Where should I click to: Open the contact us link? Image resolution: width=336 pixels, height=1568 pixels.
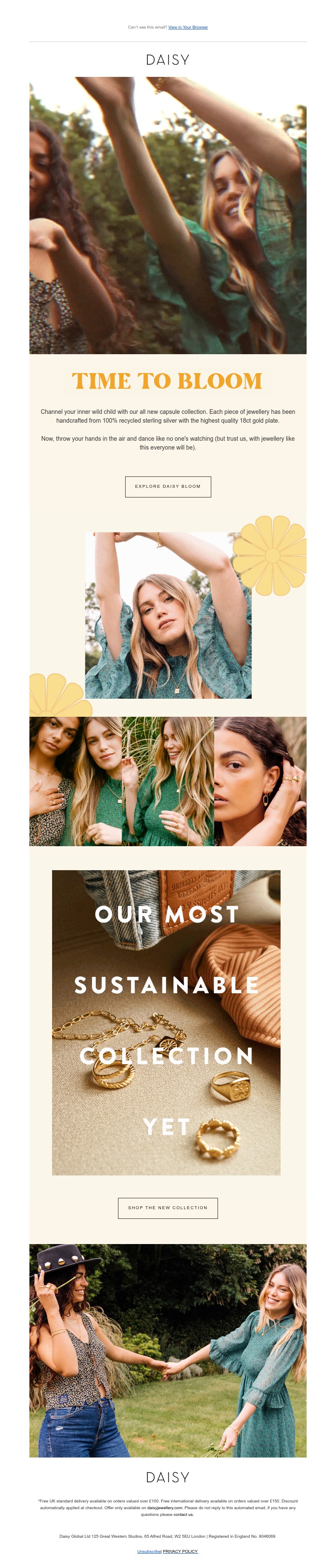point(183,1515)
